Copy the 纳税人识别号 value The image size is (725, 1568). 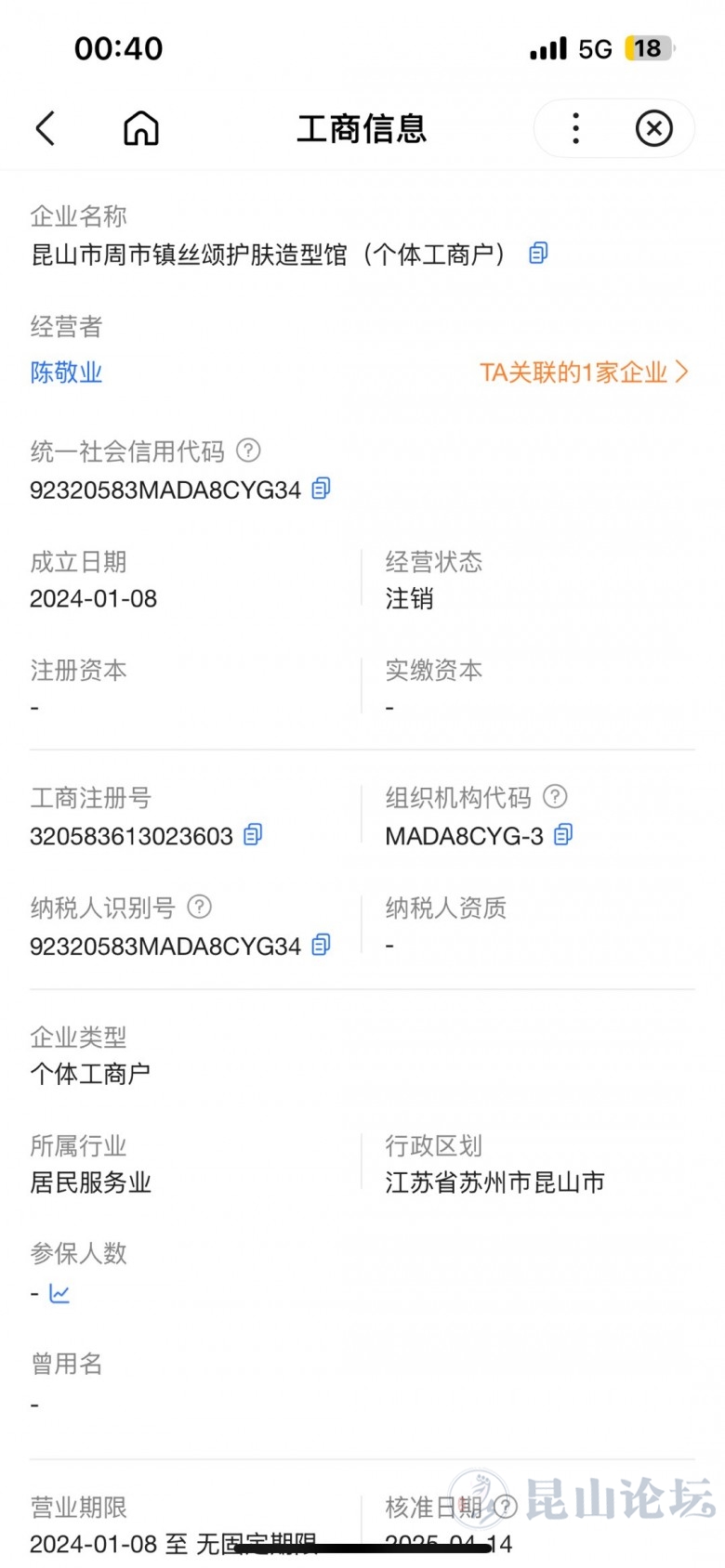click(x=321, y=946)
